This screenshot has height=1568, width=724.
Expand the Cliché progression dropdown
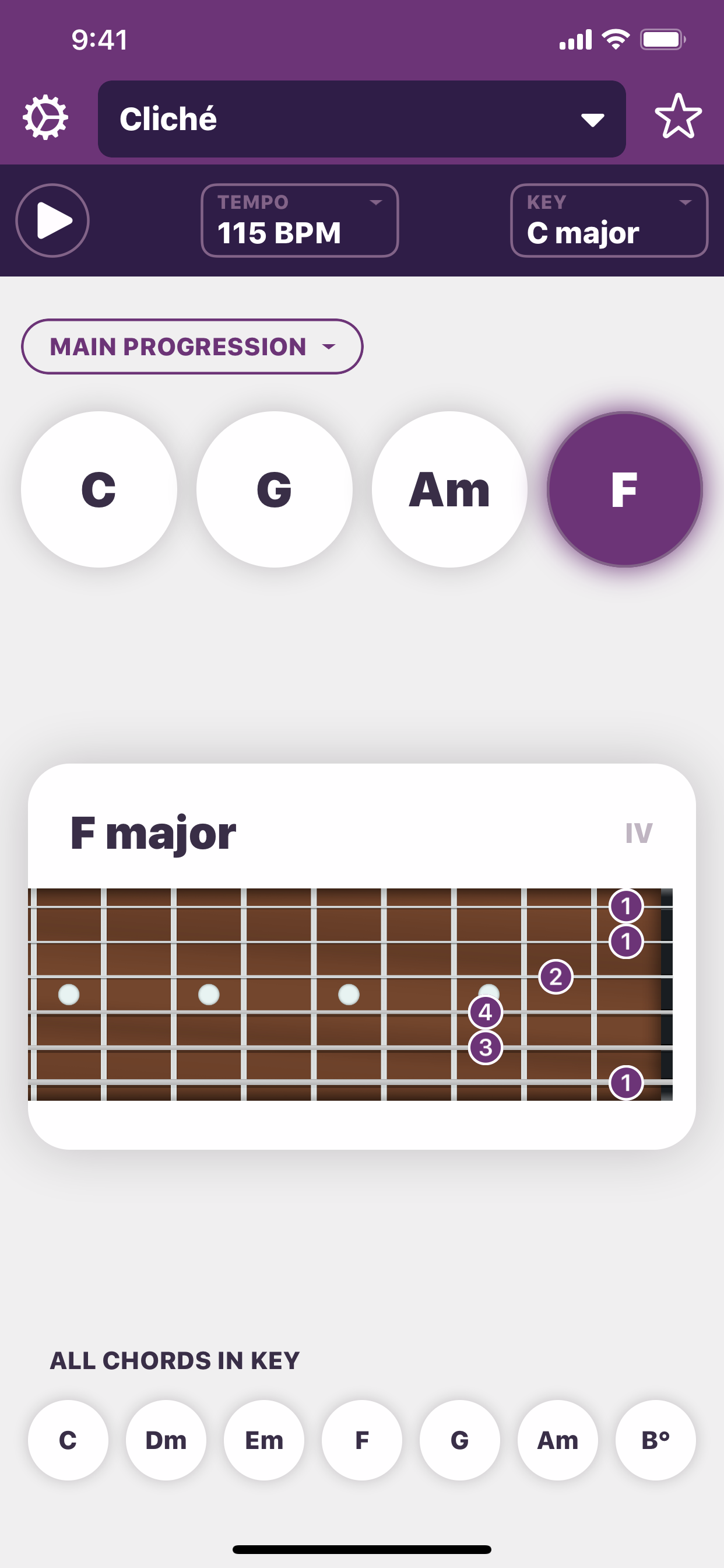(x=361, y=118)
